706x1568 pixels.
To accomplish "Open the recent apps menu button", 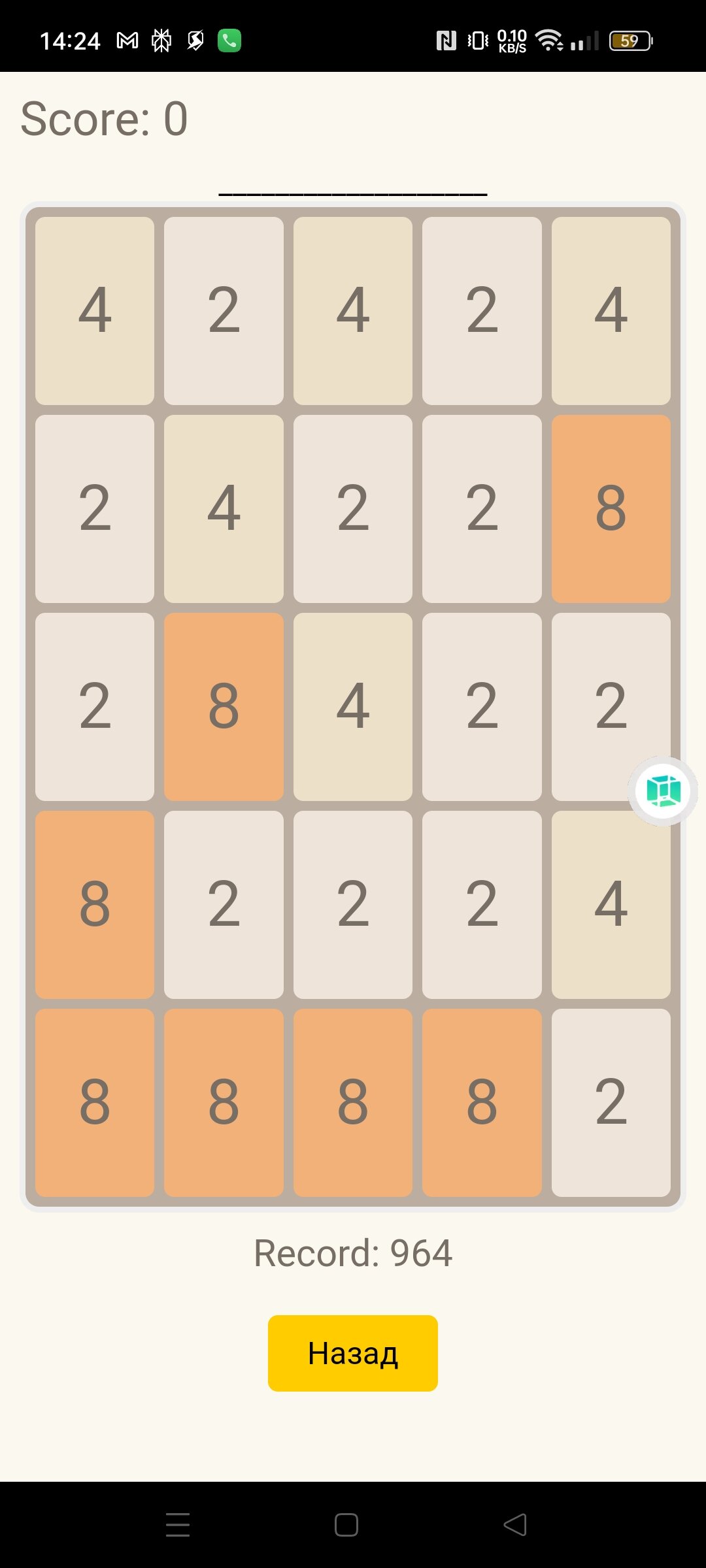I will click(178, 1524).
